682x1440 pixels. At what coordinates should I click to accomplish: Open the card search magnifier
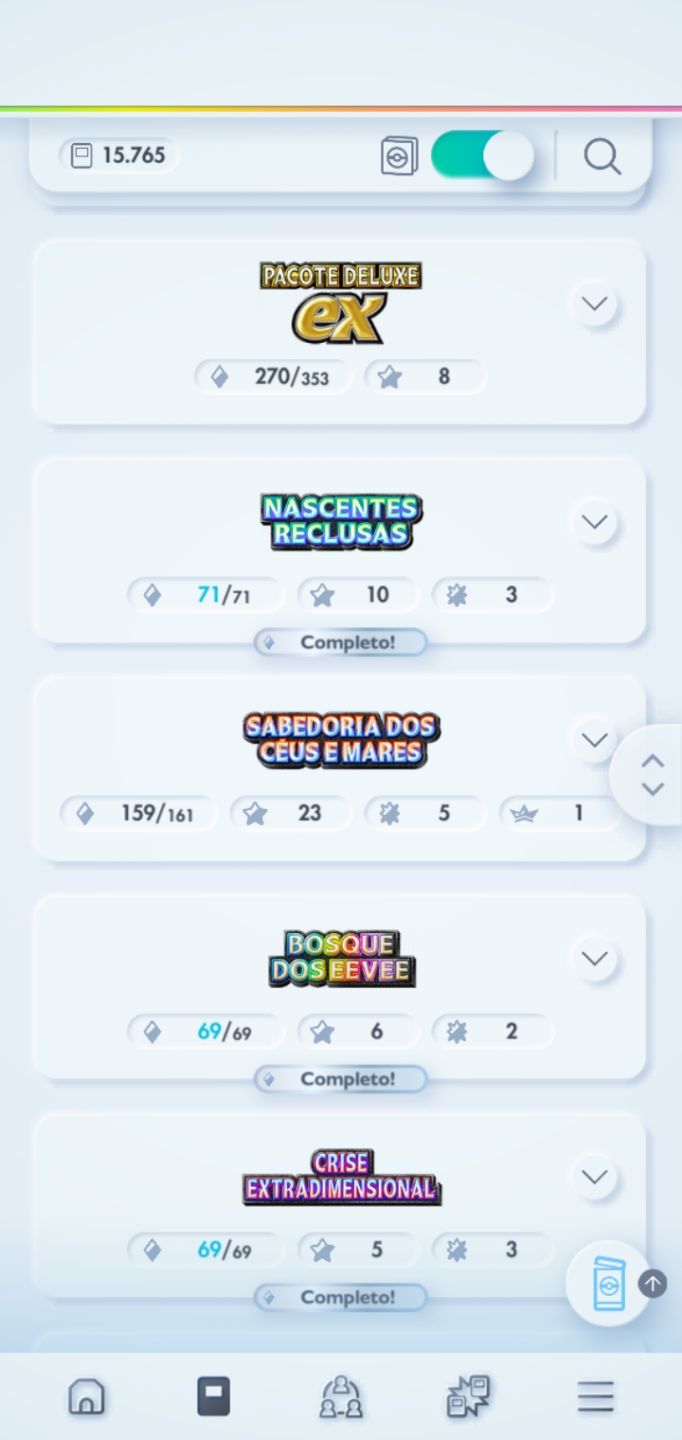point(602,156)
